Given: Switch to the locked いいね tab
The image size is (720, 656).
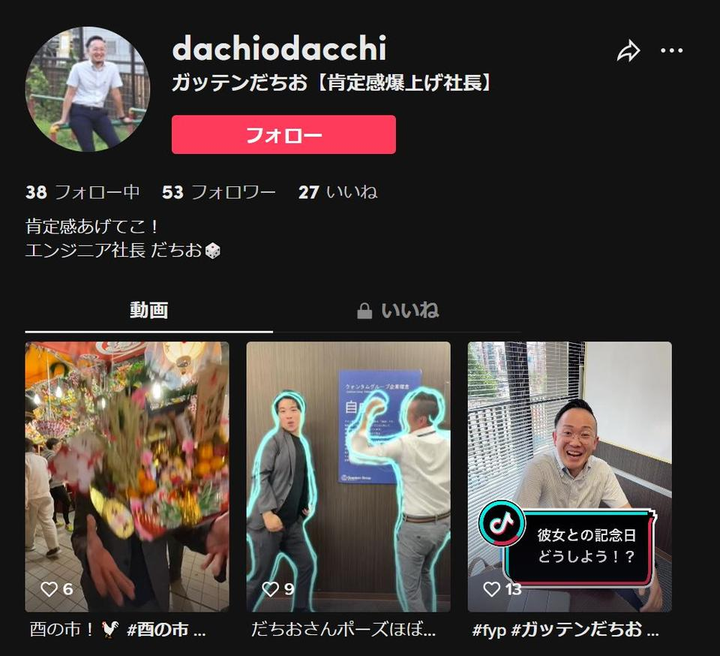Looking at the screenshot, I should point(397,310).
